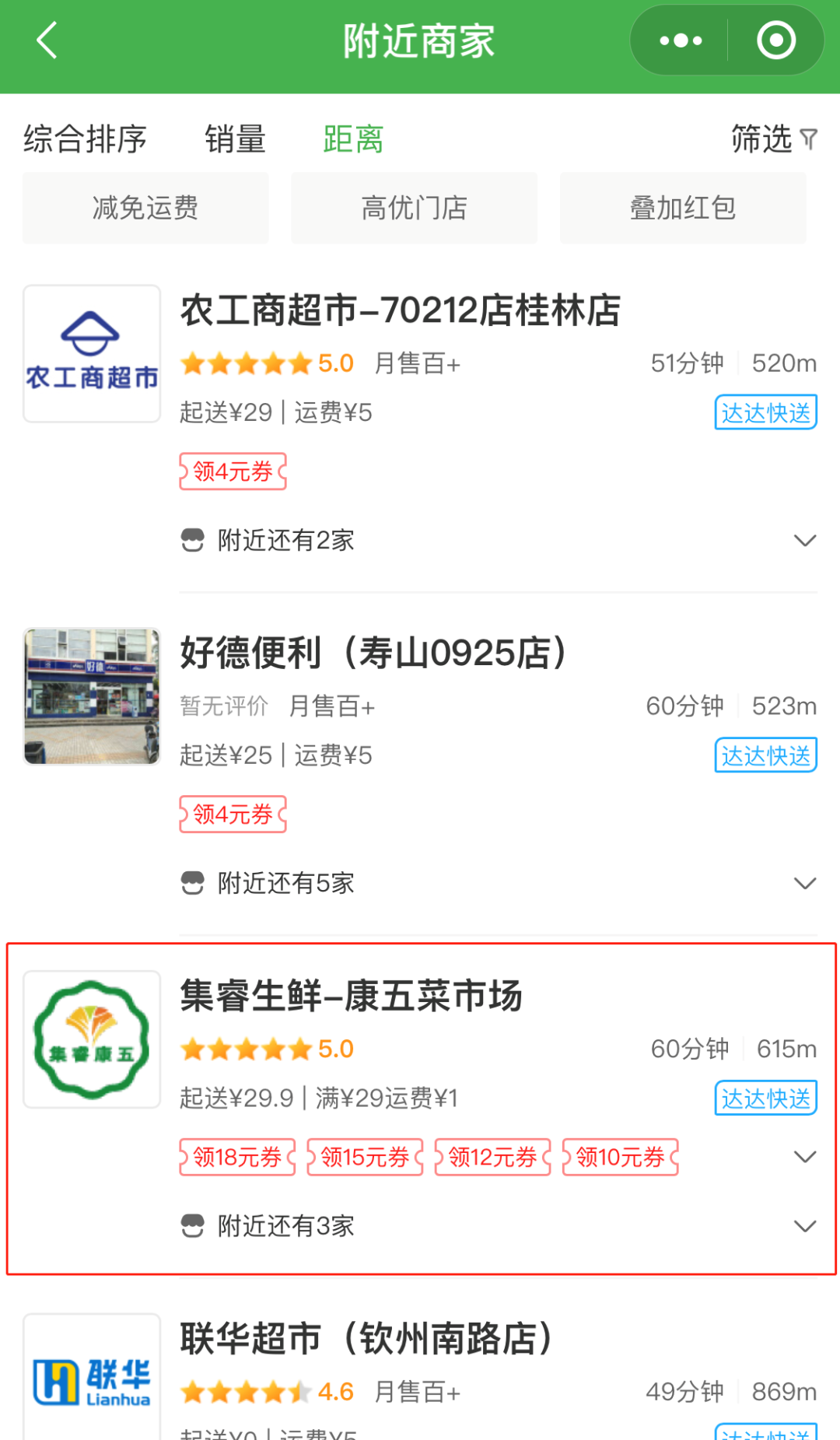The width and height of the screenshot is (840, 1440).
Task: Claim 领4元券 at 农工商超市
Action: (x=233, y=471)
